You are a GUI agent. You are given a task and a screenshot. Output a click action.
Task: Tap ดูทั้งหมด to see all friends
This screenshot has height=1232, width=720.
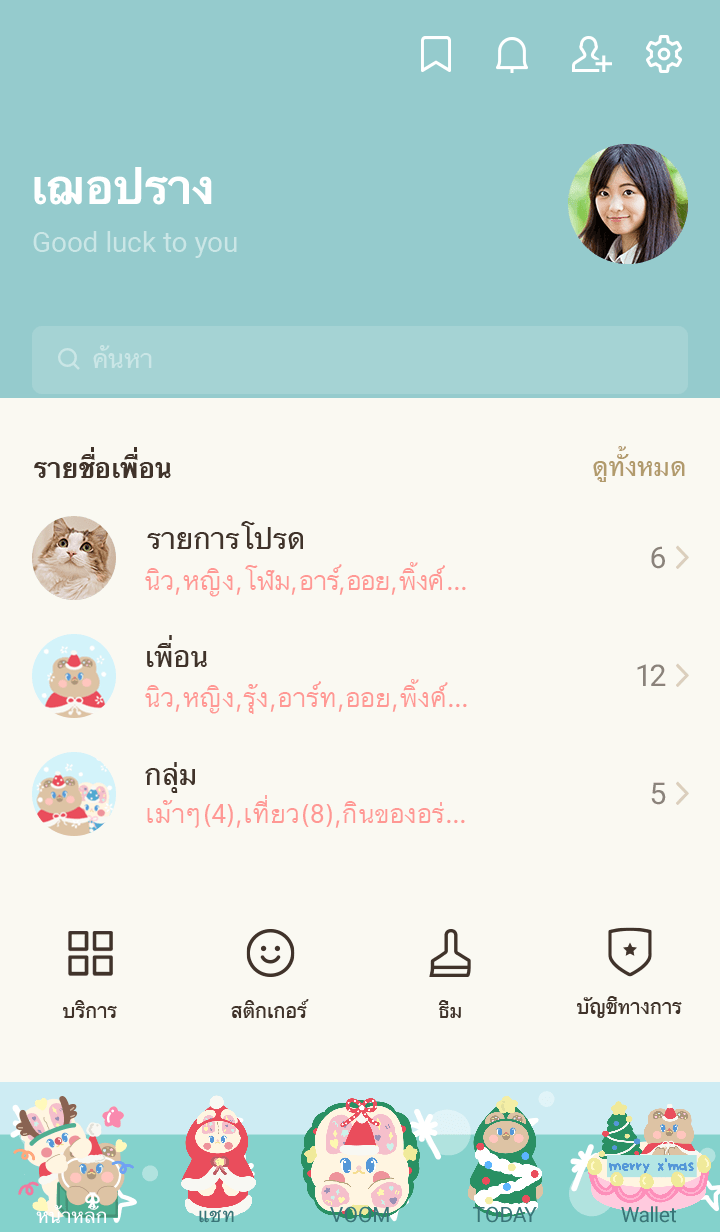[x=638, y=468]
